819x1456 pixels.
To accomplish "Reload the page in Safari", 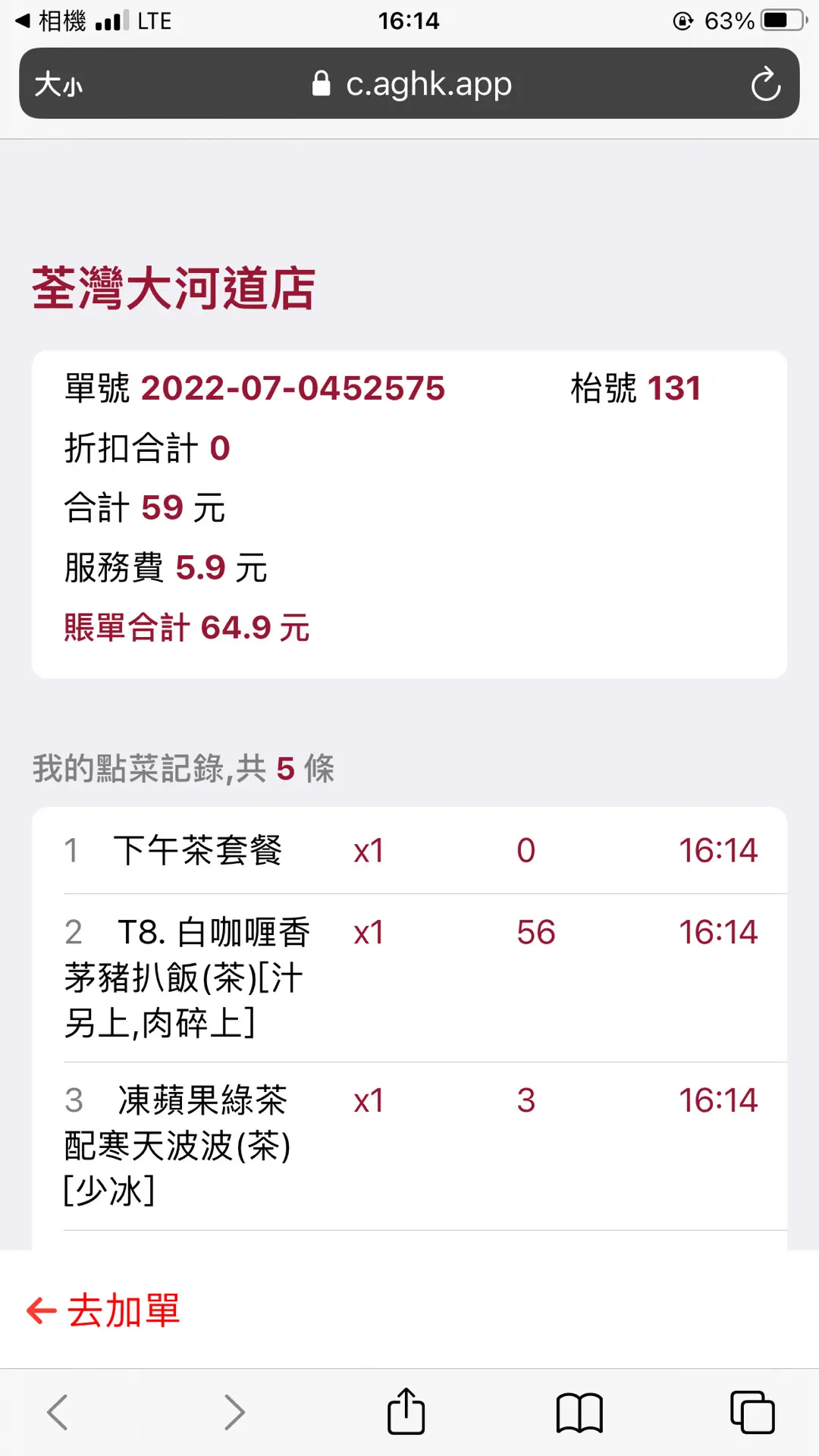I will 766,84.
